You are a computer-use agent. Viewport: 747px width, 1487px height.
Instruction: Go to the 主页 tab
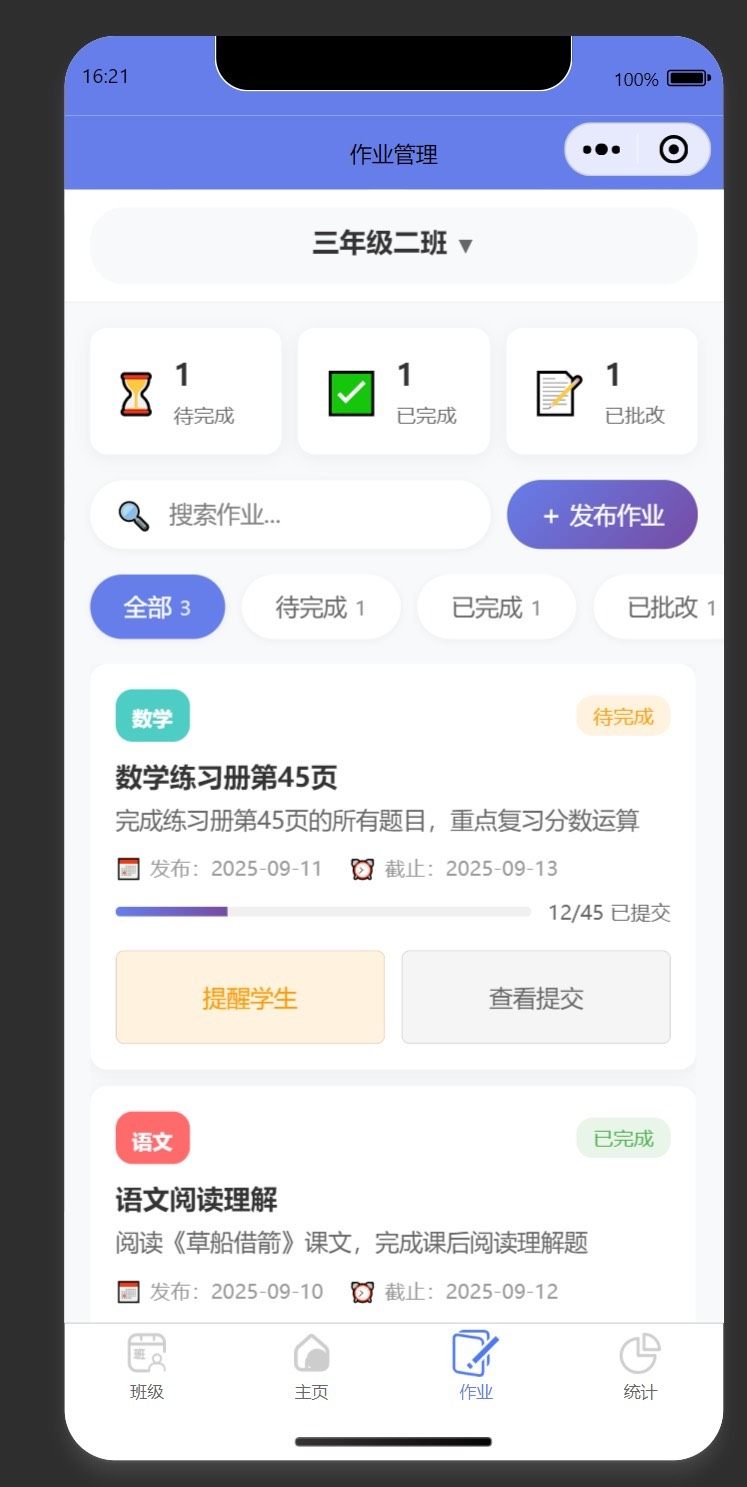[x=311, y=1366]
